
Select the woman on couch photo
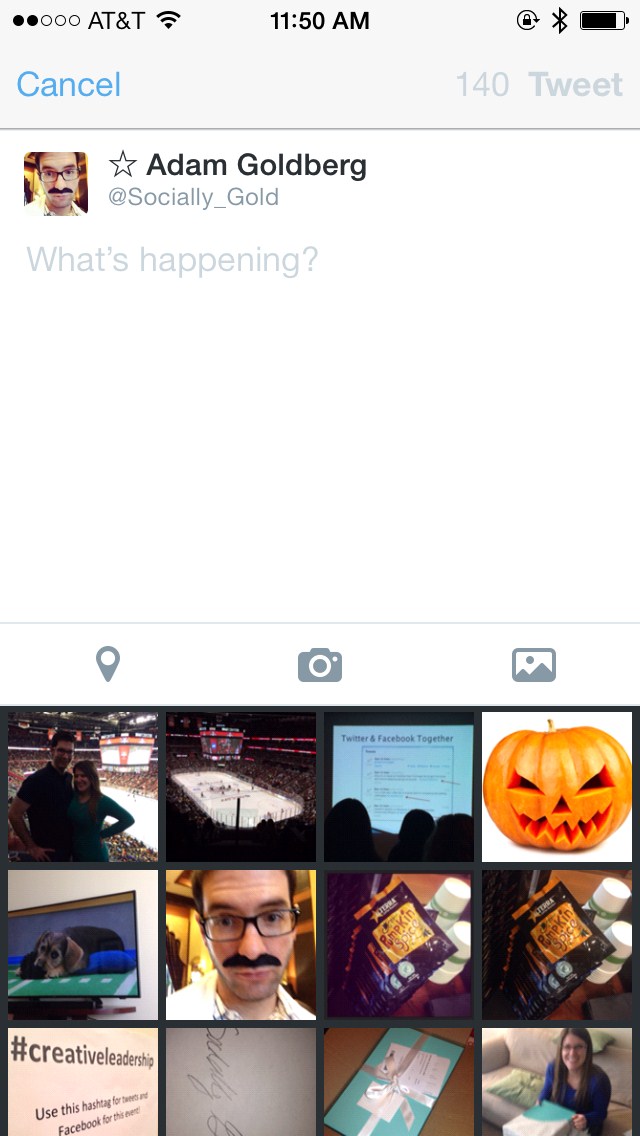(557, 1082)
